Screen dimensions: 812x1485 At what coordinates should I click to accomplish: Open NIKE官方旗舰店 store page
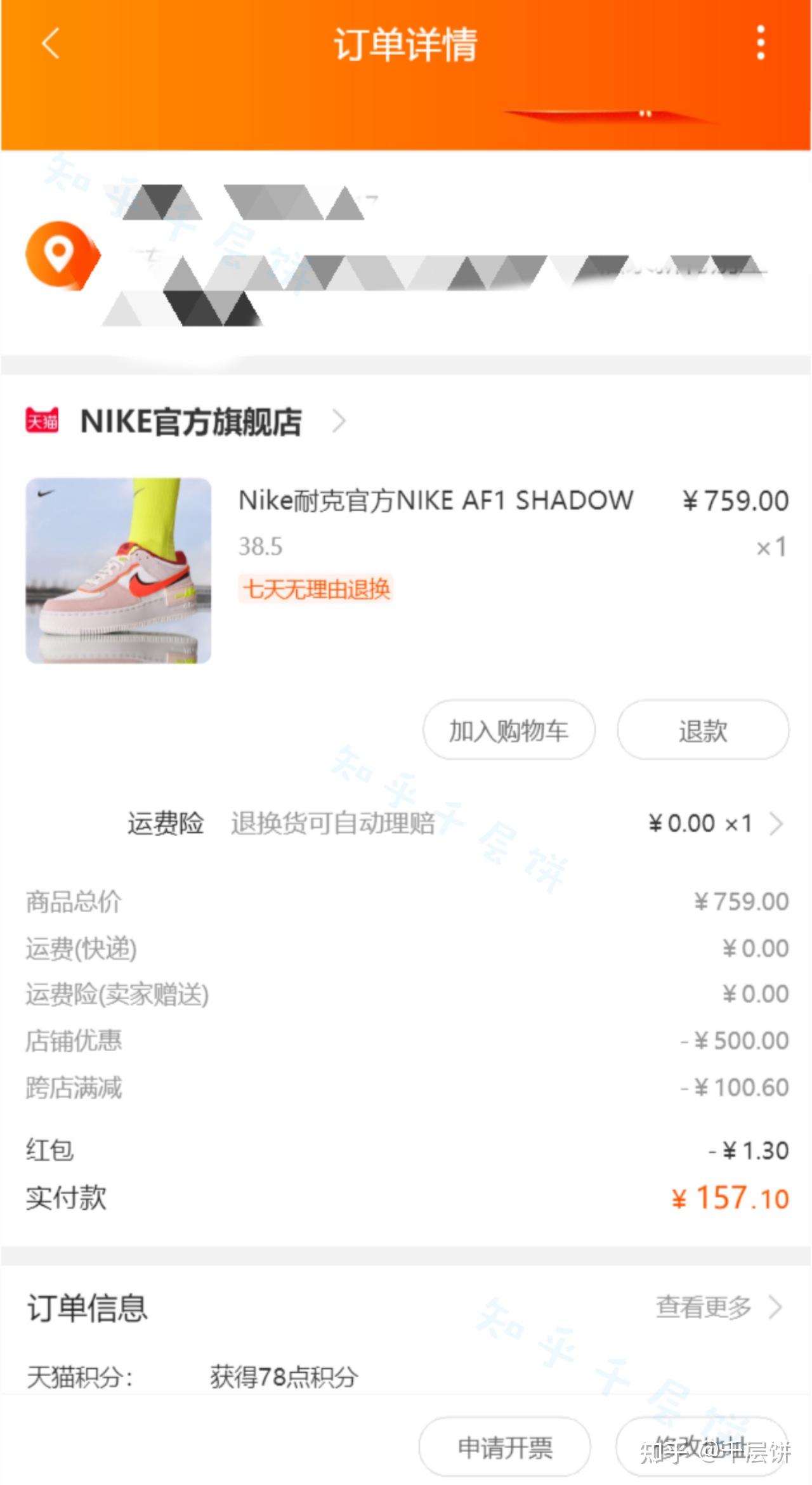(190, 422)
